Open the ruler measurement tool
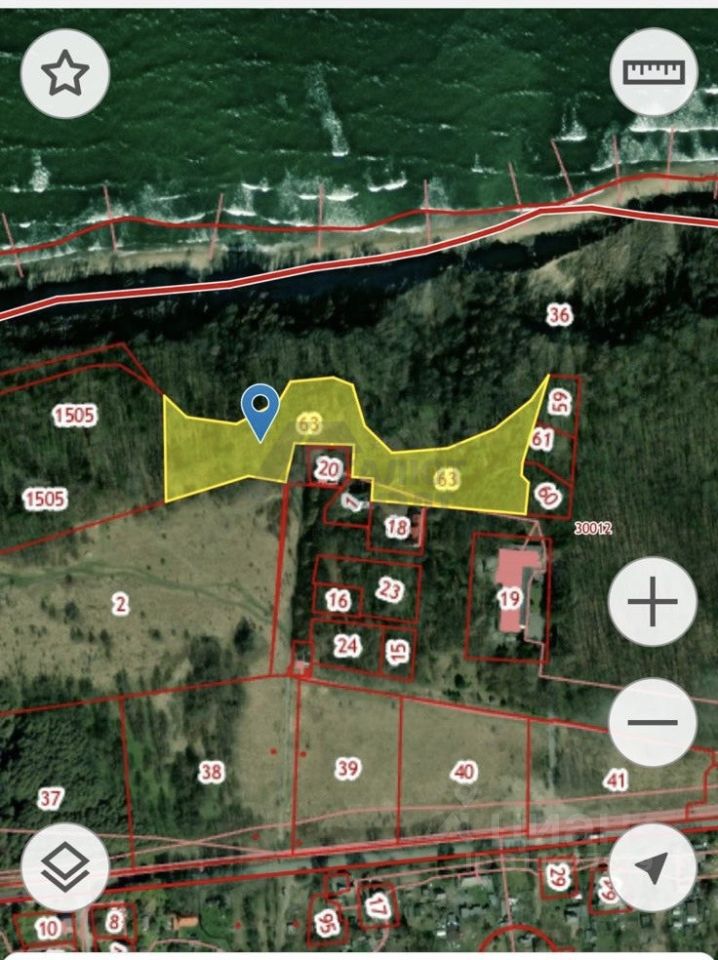 [x=653, y=72]
